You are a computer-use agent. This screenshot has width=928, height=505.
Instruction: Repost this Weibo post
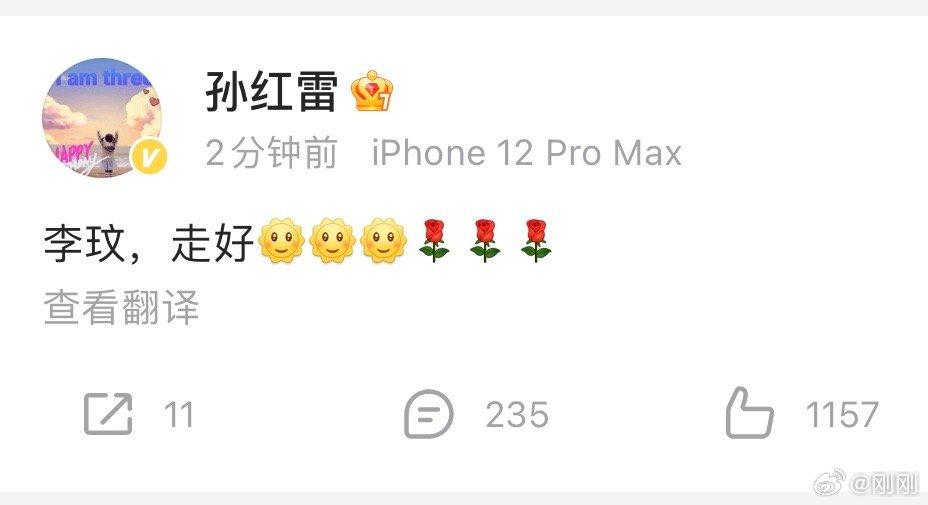[x=108, y=414]
